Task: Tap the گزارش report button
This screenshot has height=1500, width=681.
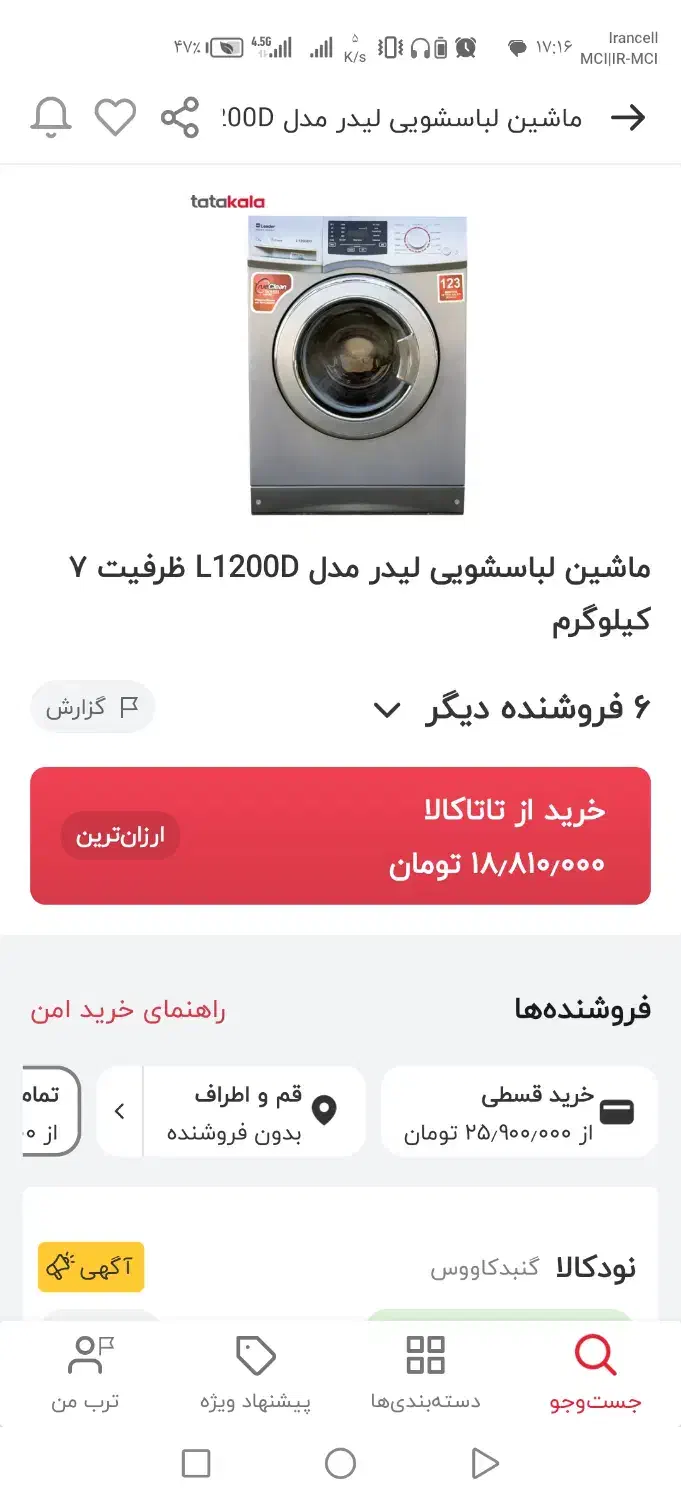Action: (x=92, y=707)
